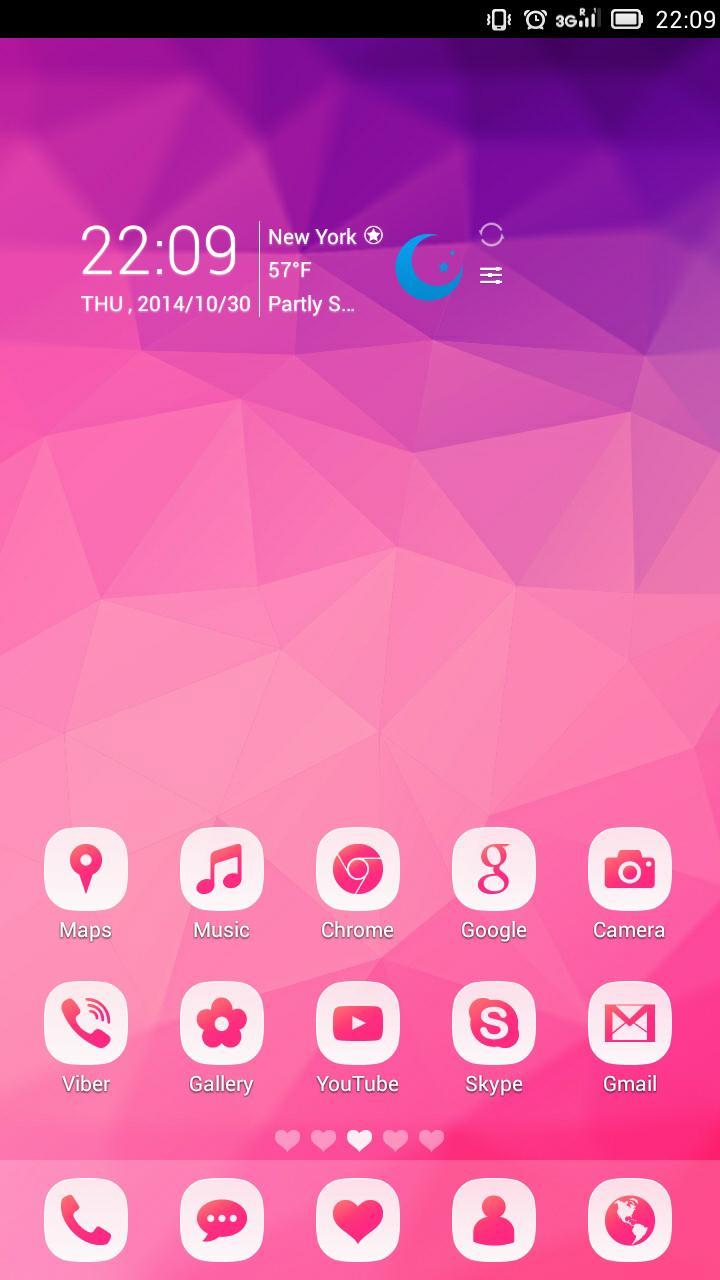720x1280 pixels.
Task: Launch YouTube
Action: (358, 1022)
